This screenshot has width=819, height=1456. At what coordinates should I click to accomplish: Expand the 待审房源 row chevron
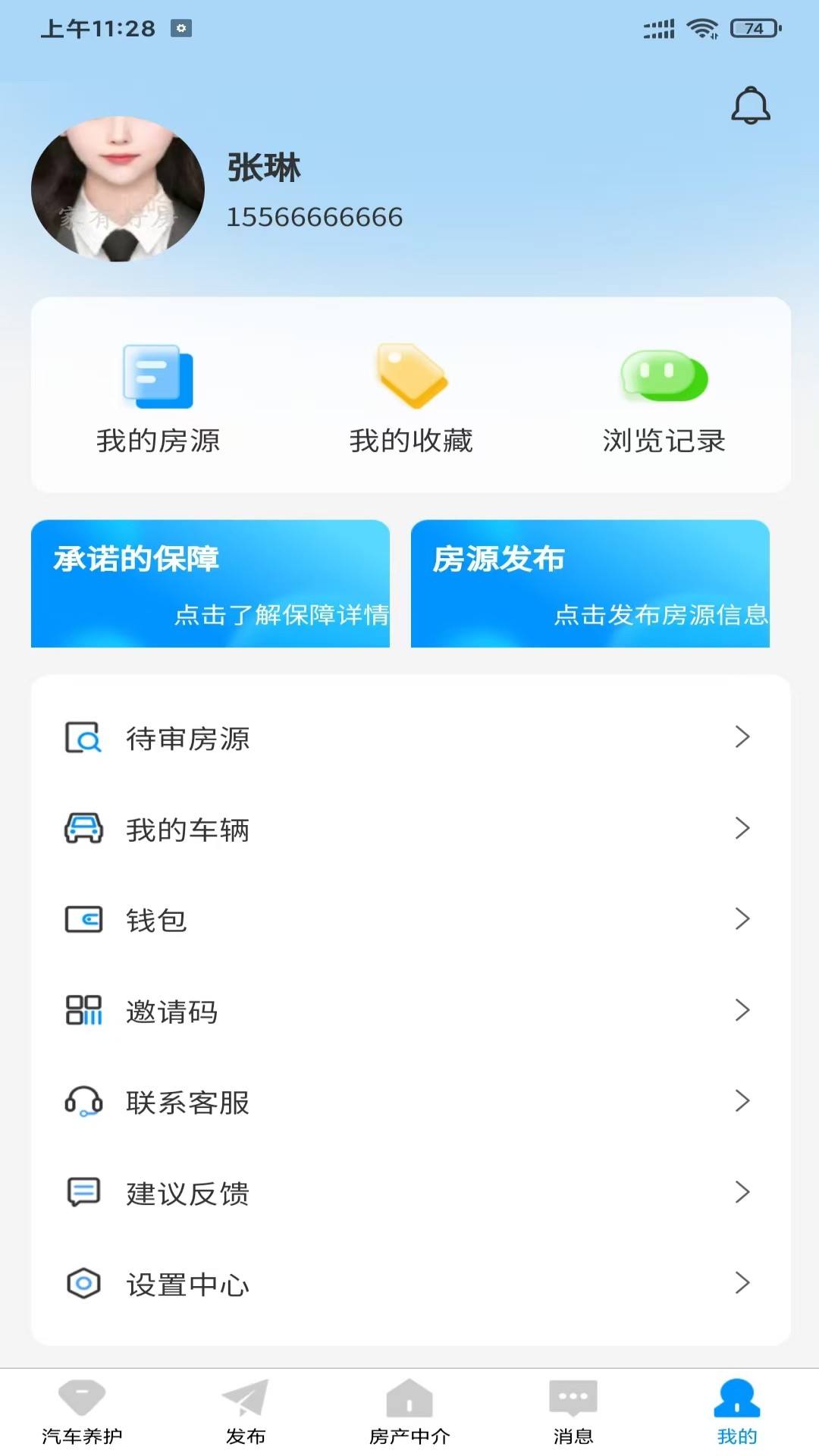click(x=742, y=736)
